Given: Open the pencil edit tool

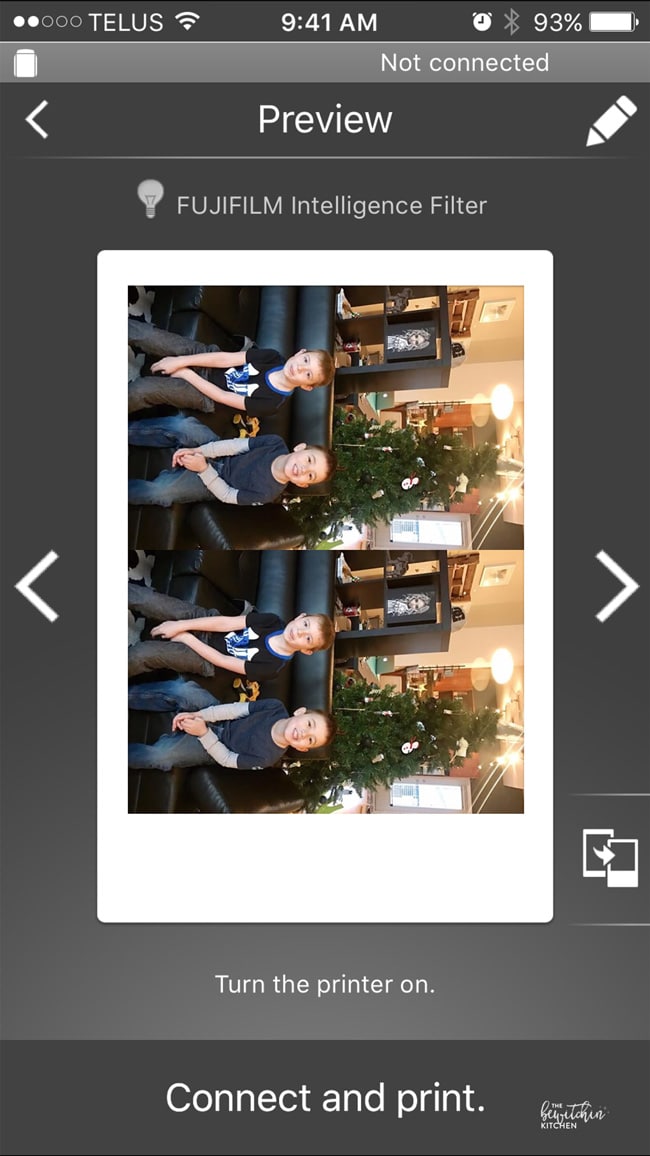Looking at the screenshot, I should [x=611, y=120].
